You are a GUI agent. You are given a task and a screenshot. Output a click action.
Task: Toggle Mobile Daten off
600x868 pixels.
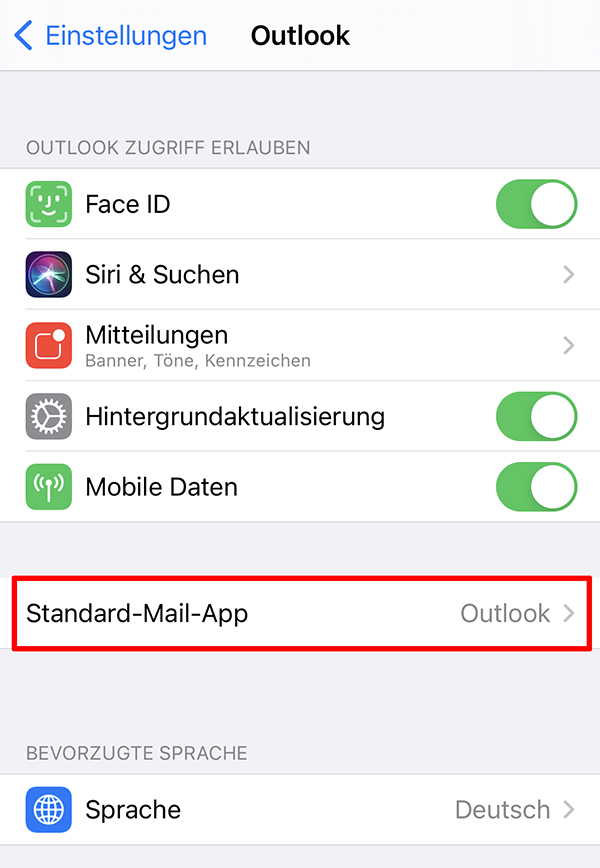pyautogui.click(x=536, y=487)
